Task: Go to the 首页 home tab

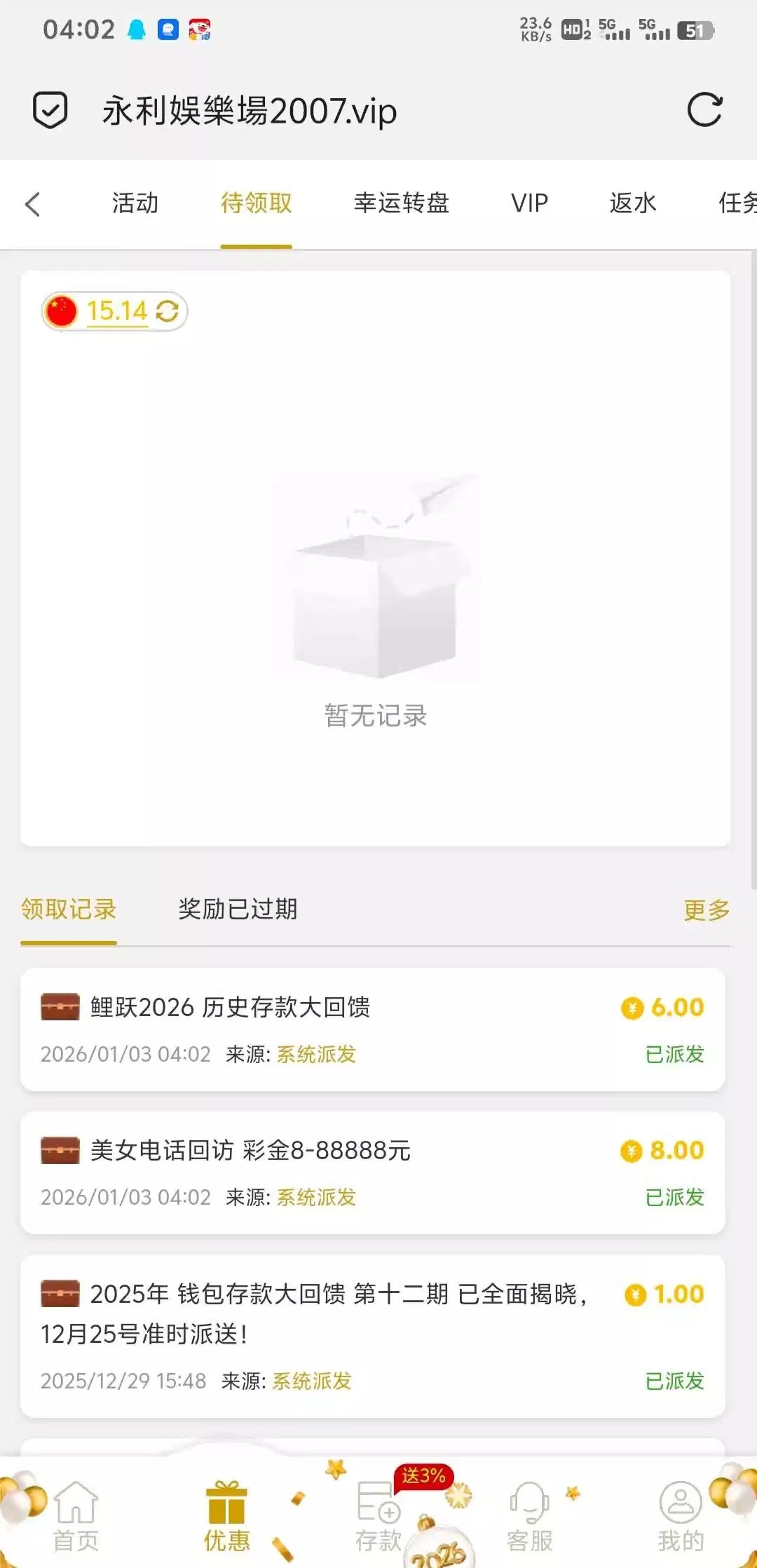Action: tap(76, 1515)
